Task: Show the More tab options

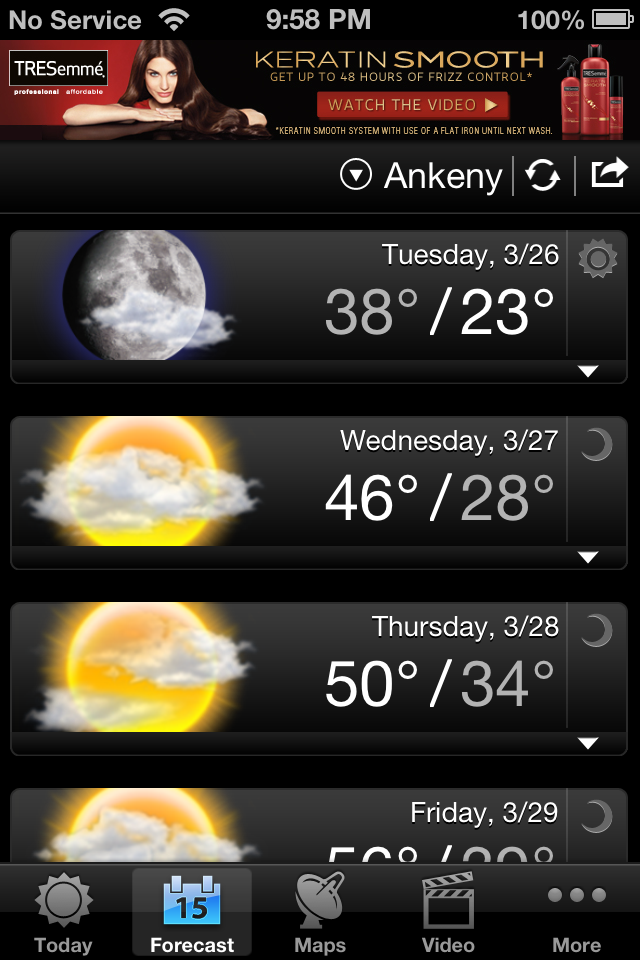Action: 577,914
